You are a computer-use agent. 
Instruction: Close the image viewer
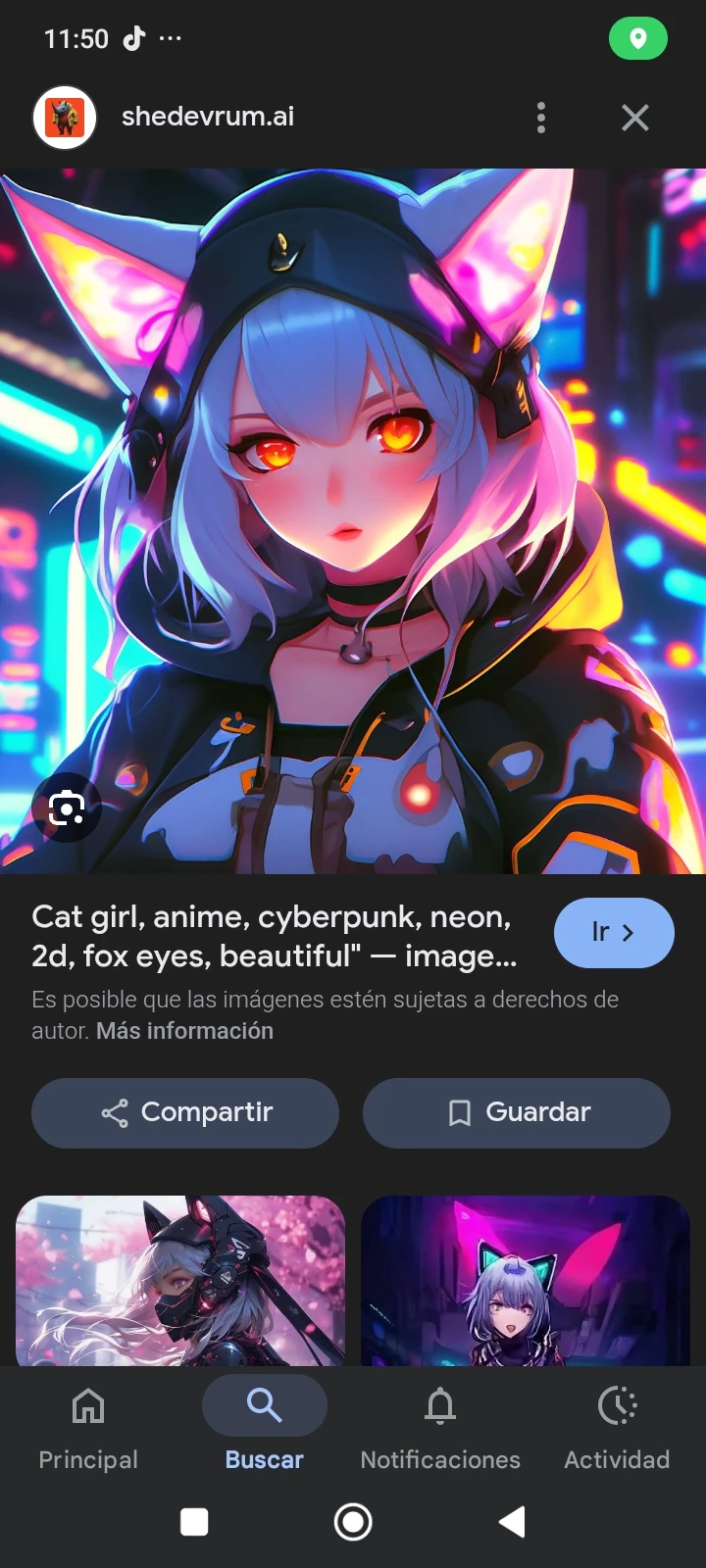click(x=635, y=118)
